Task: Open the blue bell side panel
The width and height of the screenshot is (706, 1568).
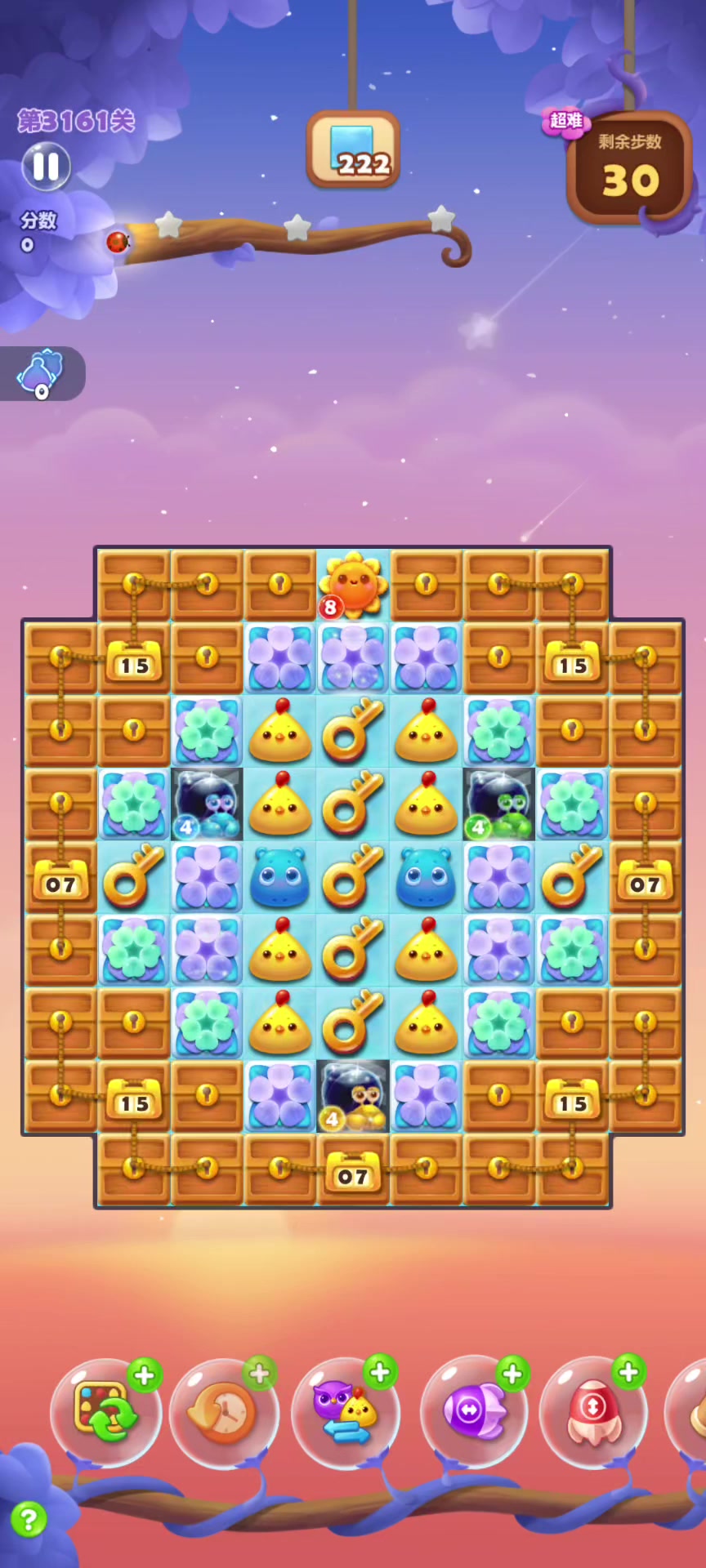Action: point(41,373)
